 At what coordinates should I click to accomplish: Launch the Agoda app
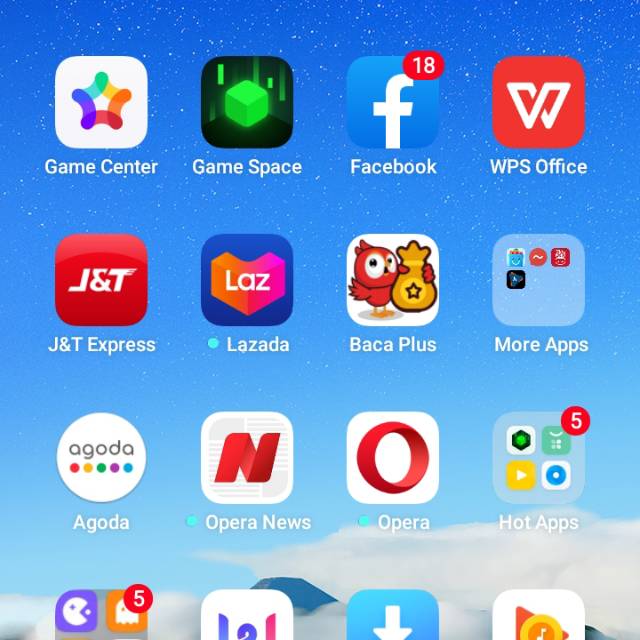pyautogui.click(x=101, y=458)
